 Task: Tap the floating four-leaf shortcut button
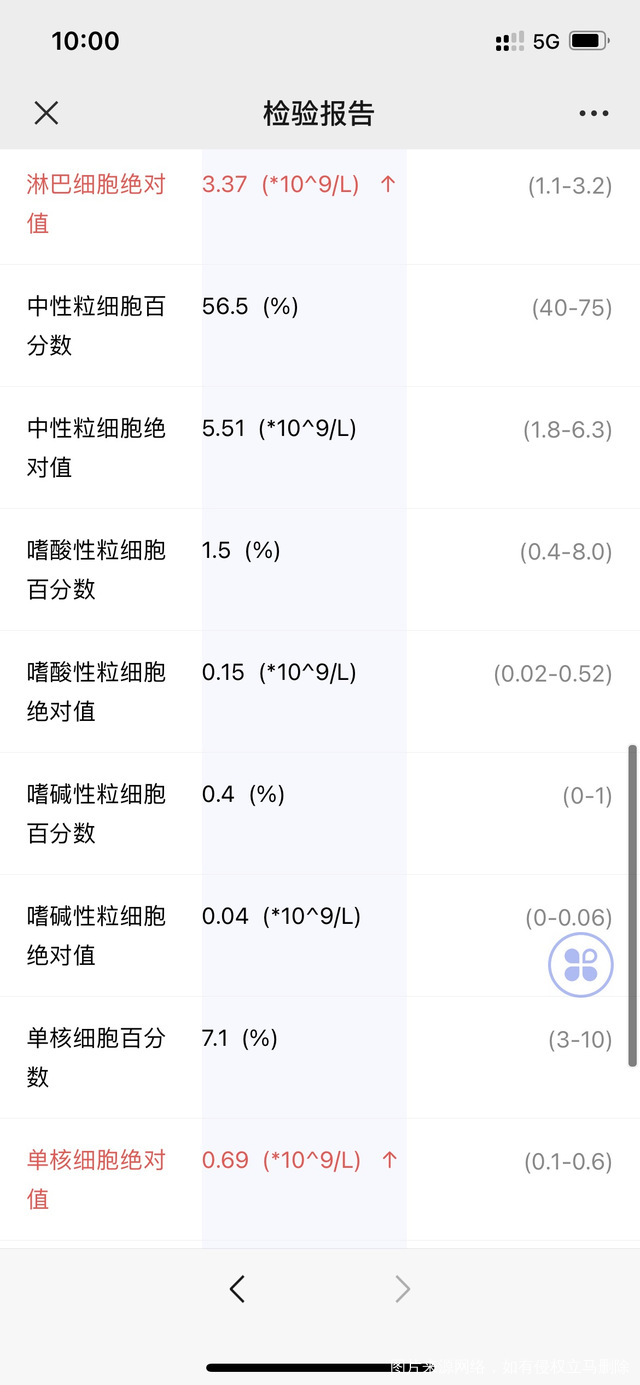[x=581, y=965]
